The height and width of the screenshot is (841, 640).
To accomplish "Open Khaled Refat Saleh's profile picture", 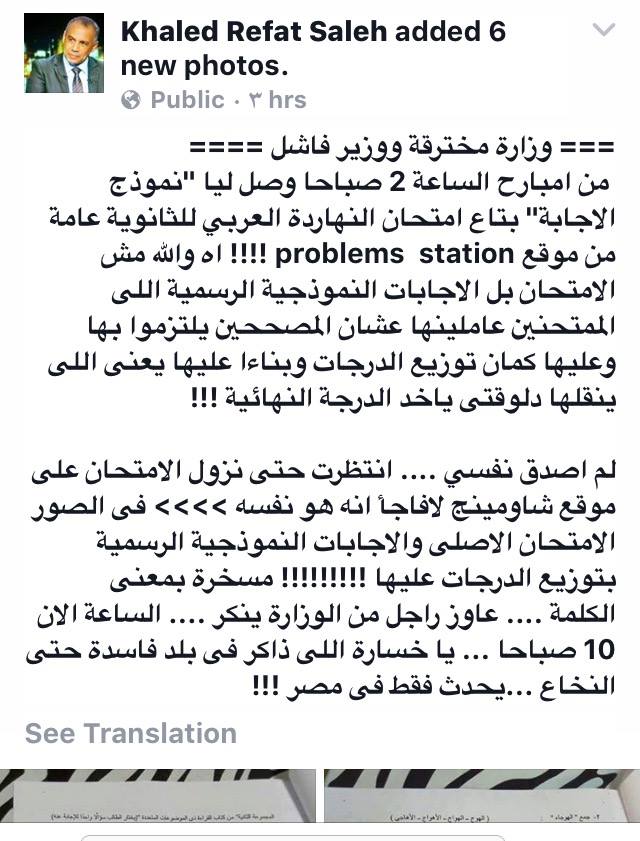I will pyautogui.click(x=64, y=54).
